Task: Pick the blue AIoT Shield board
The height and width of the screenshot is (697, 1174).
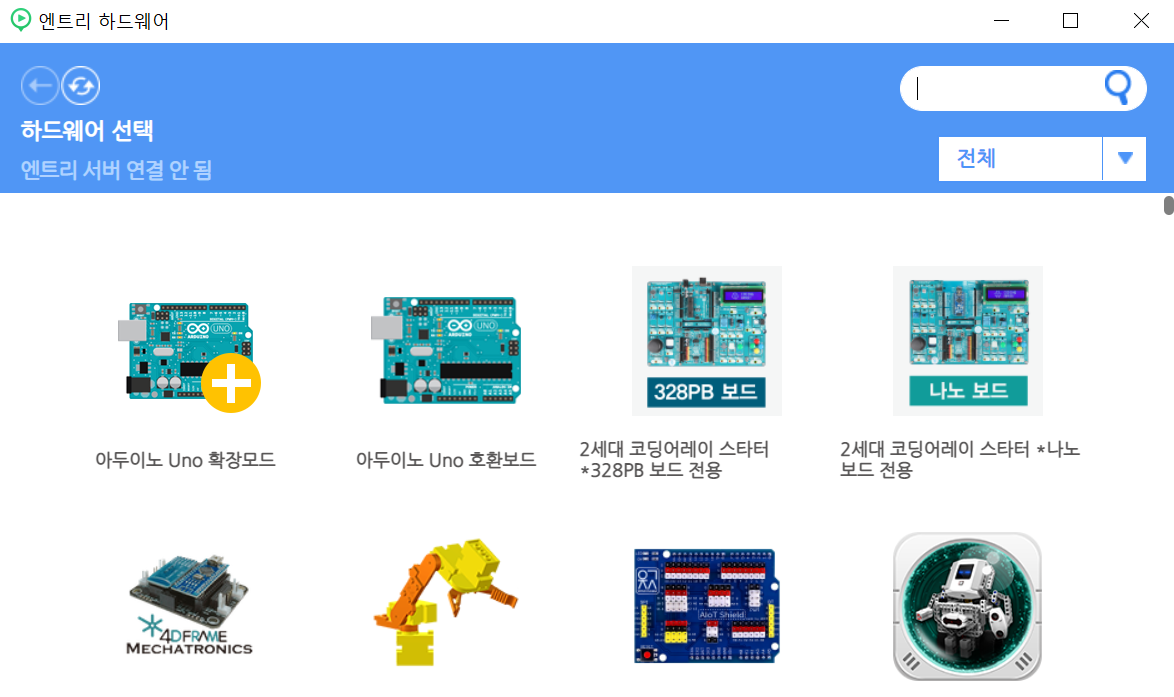Action: point(706,606)
